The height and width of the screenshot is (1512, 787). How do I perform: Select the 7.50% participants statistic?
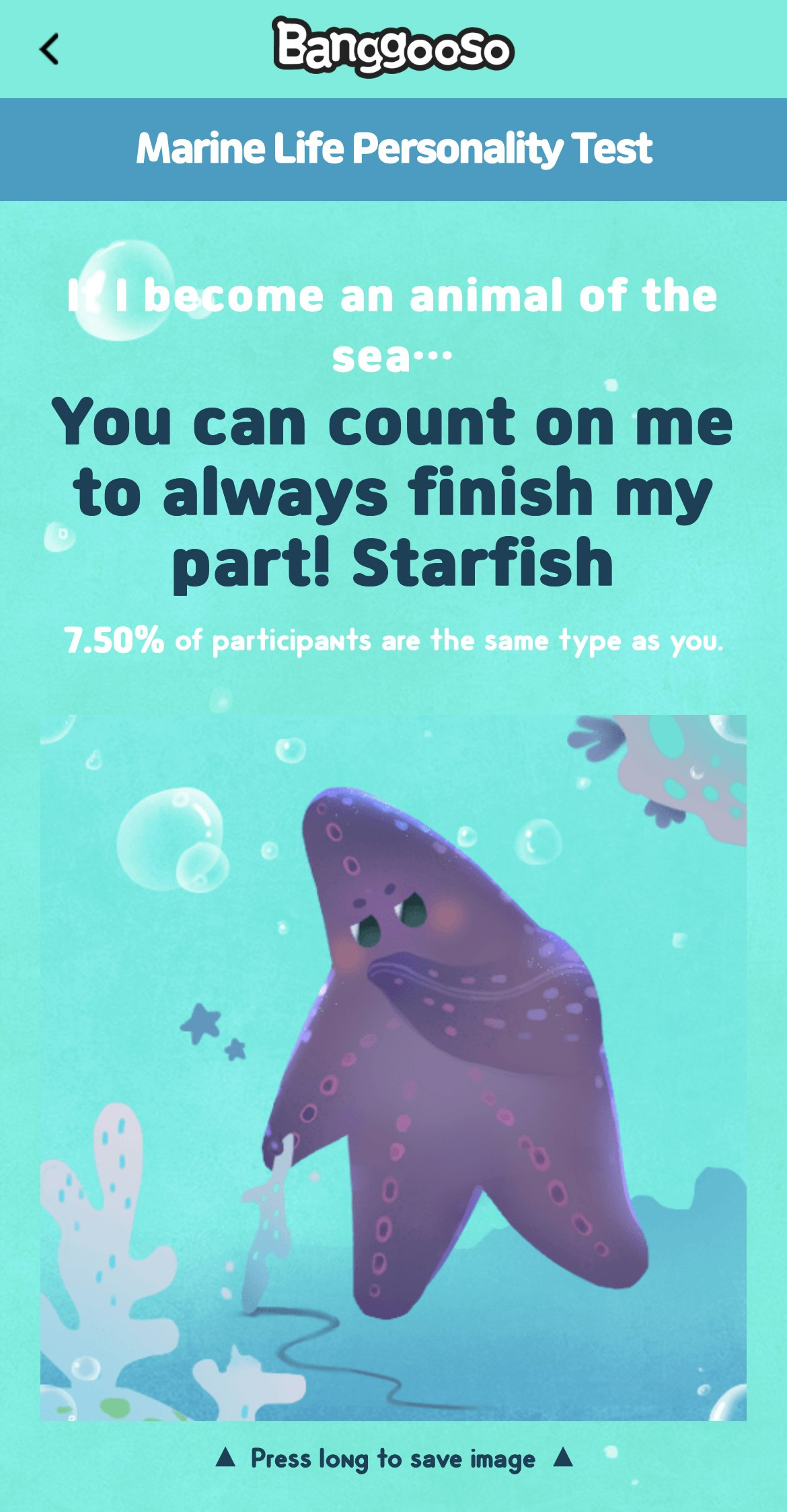[x=394, y=640]
